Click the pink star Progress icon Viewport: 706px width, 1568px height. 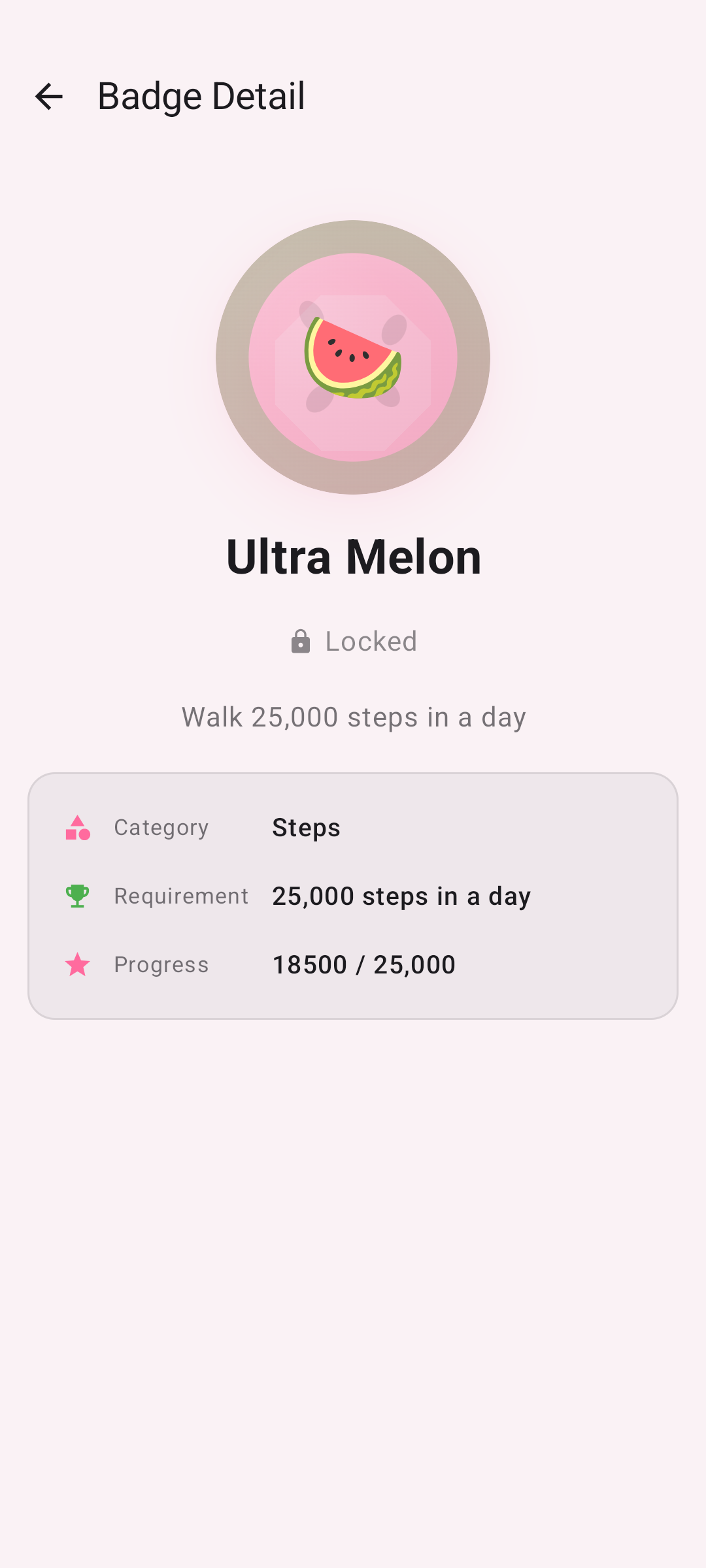click(77, 964)
